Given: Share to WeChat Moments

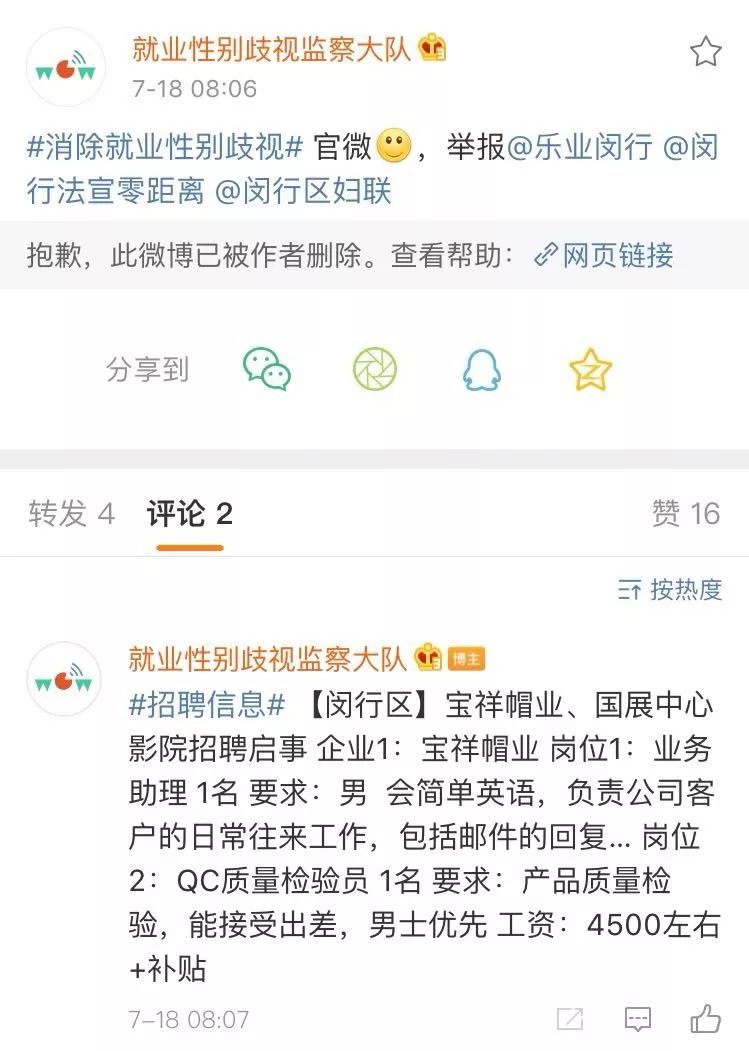Looking at the screenshot, I should click(375, 370).
